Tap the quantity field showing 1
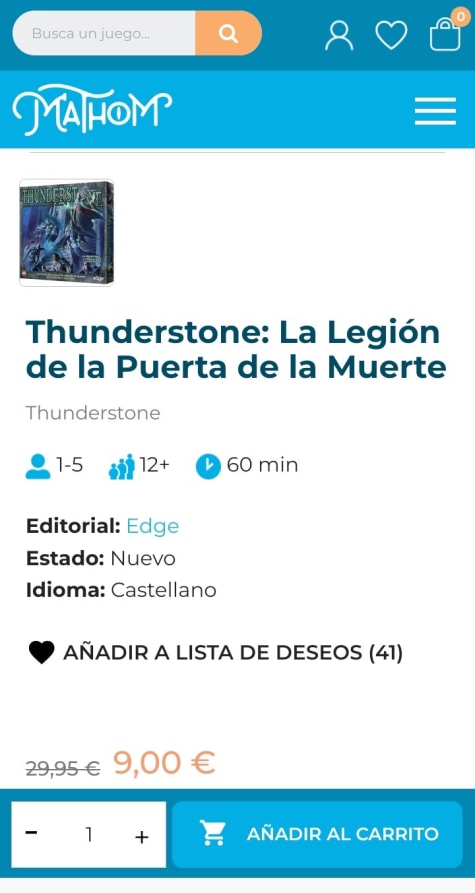 89,834
